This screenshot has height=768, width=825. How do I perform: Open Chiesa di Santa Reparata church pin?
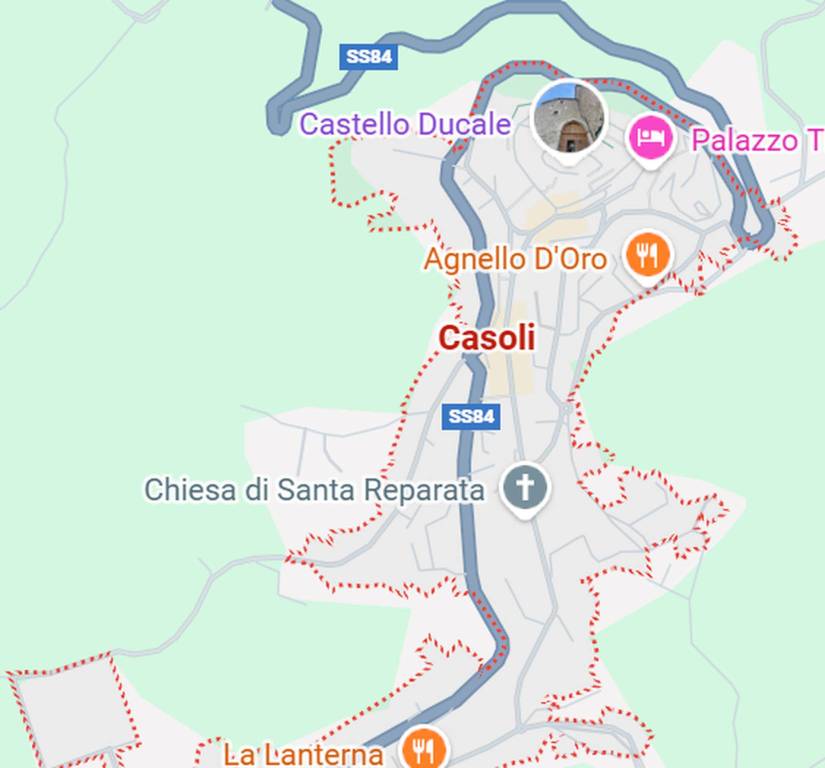click(525, 488)
